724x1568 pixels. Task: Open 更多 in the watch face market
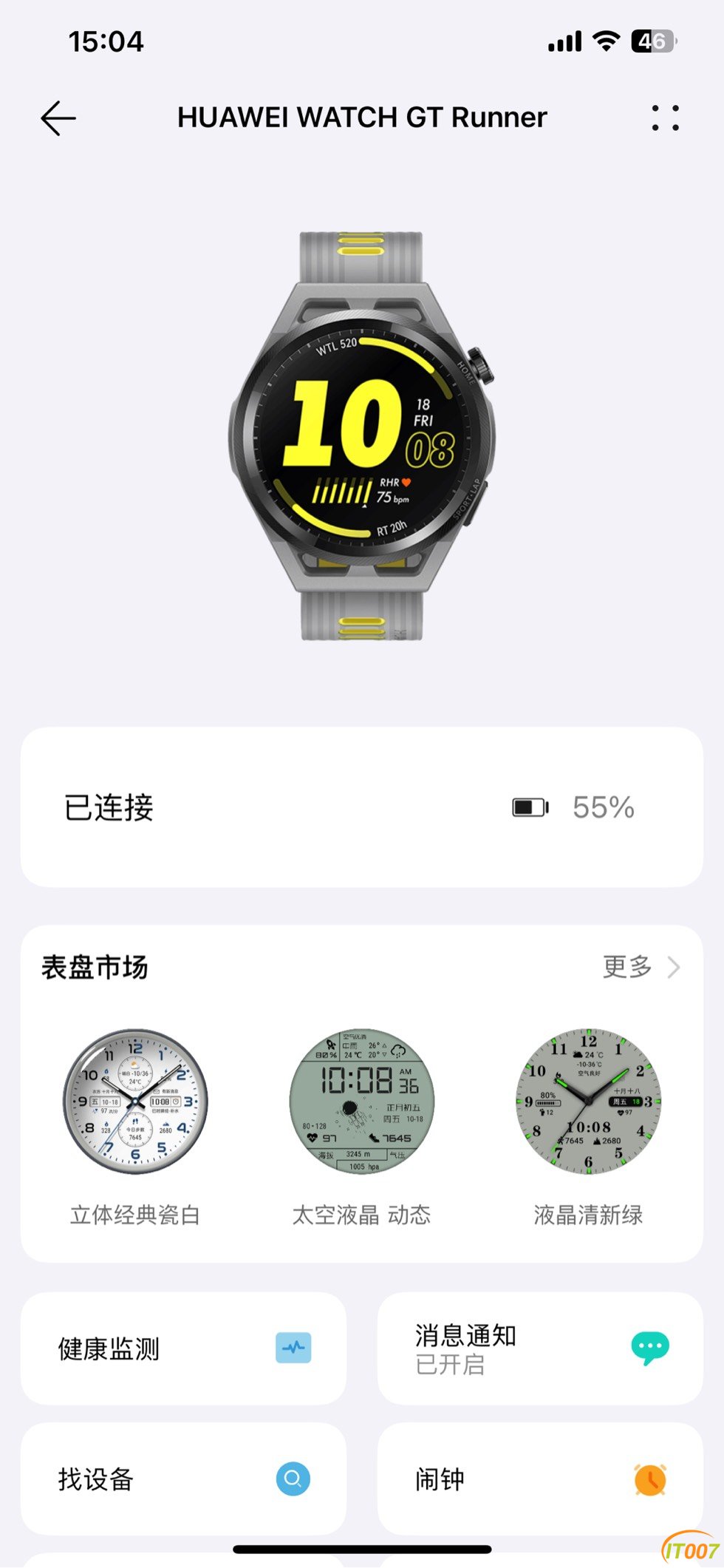tap(640, 967)
